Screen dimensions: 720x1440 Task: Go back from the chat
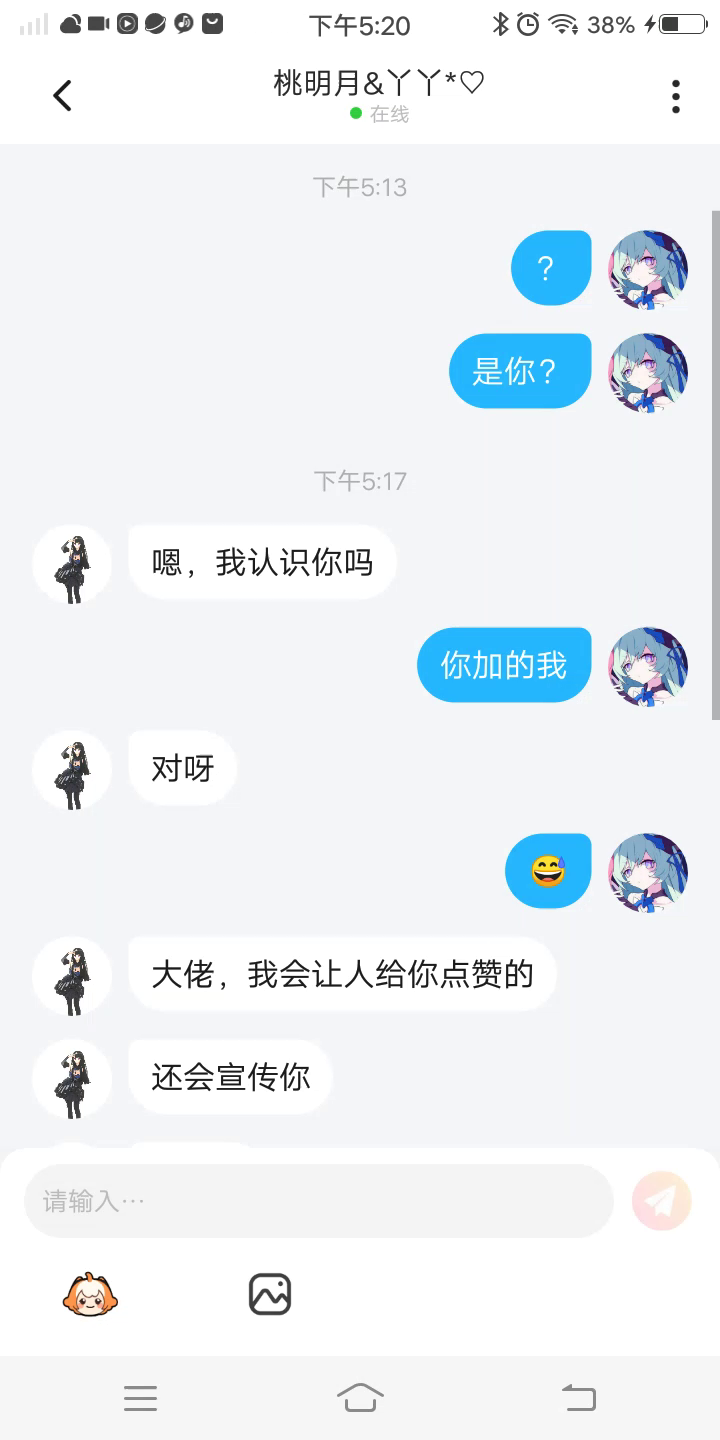[x=62, y=96]
